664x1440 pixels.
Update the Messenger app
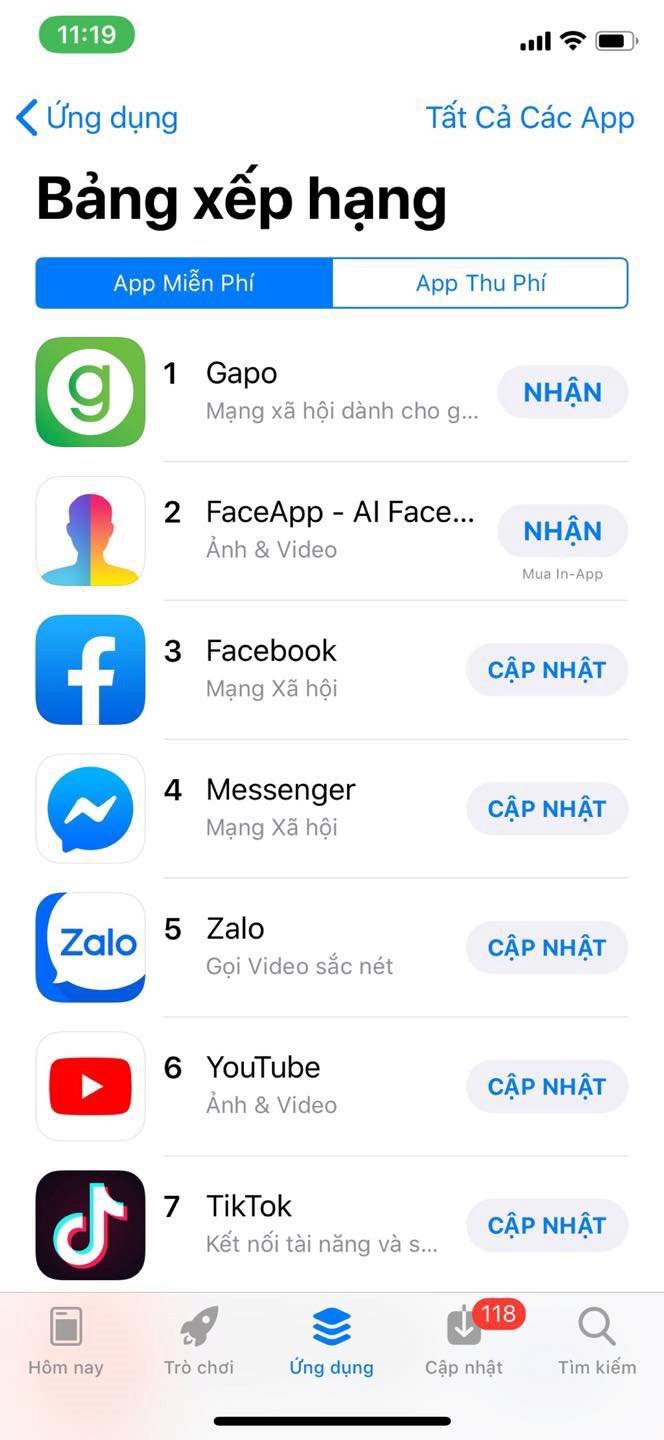[x=546, y=809]
